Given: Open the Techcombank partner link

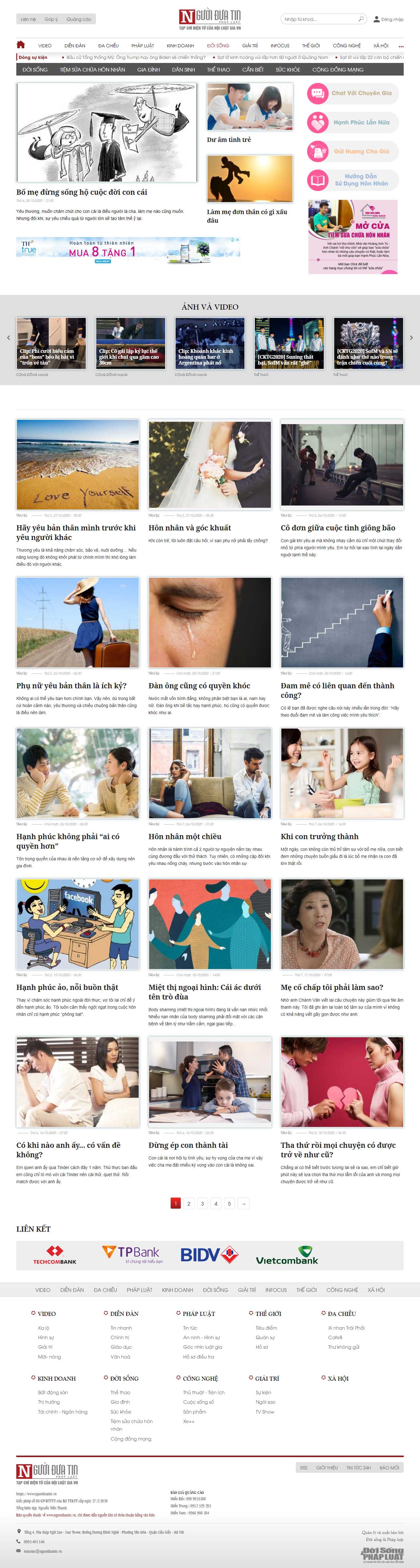Looking at the screenshot, I should pos(55,1255).
